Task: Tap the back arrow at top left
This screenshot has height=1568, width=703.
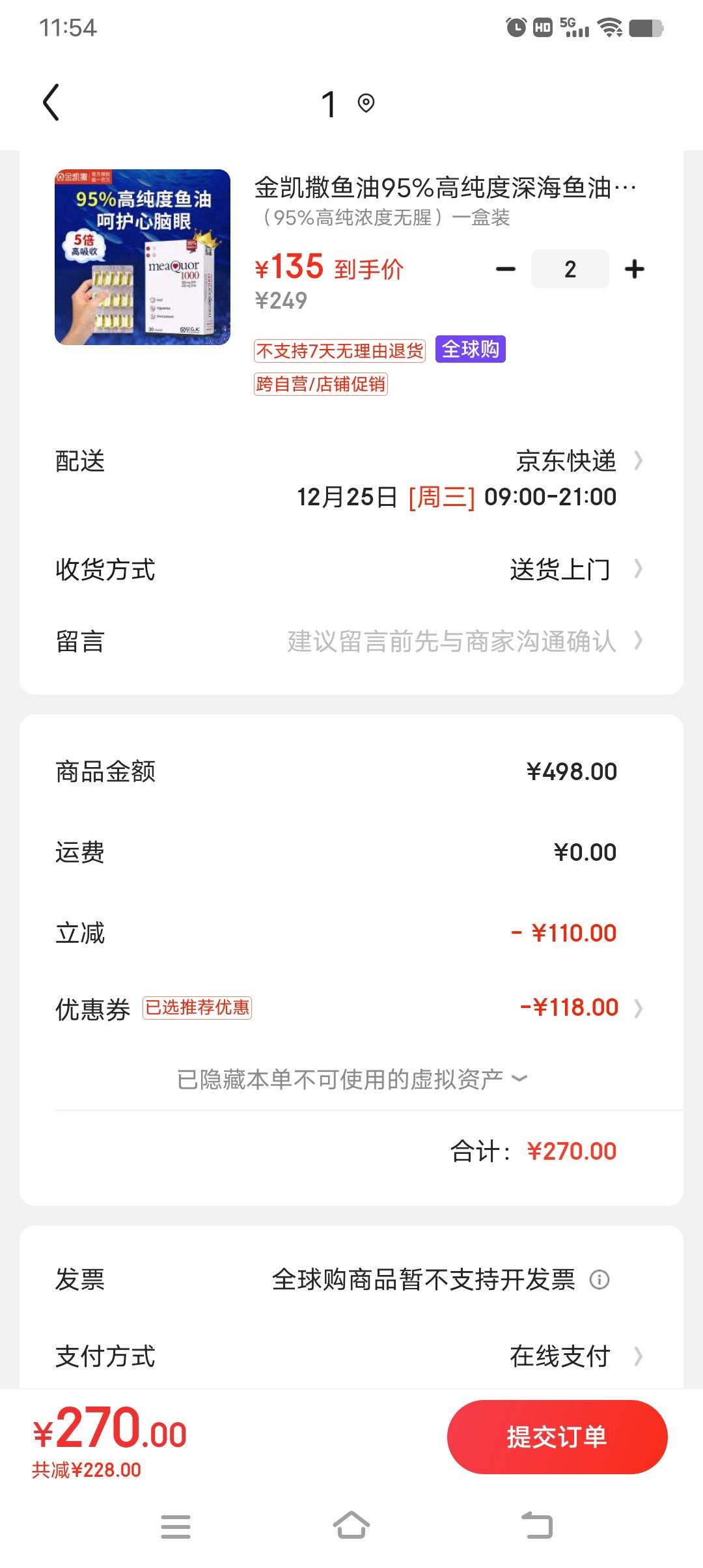Action: coord(52,104)
